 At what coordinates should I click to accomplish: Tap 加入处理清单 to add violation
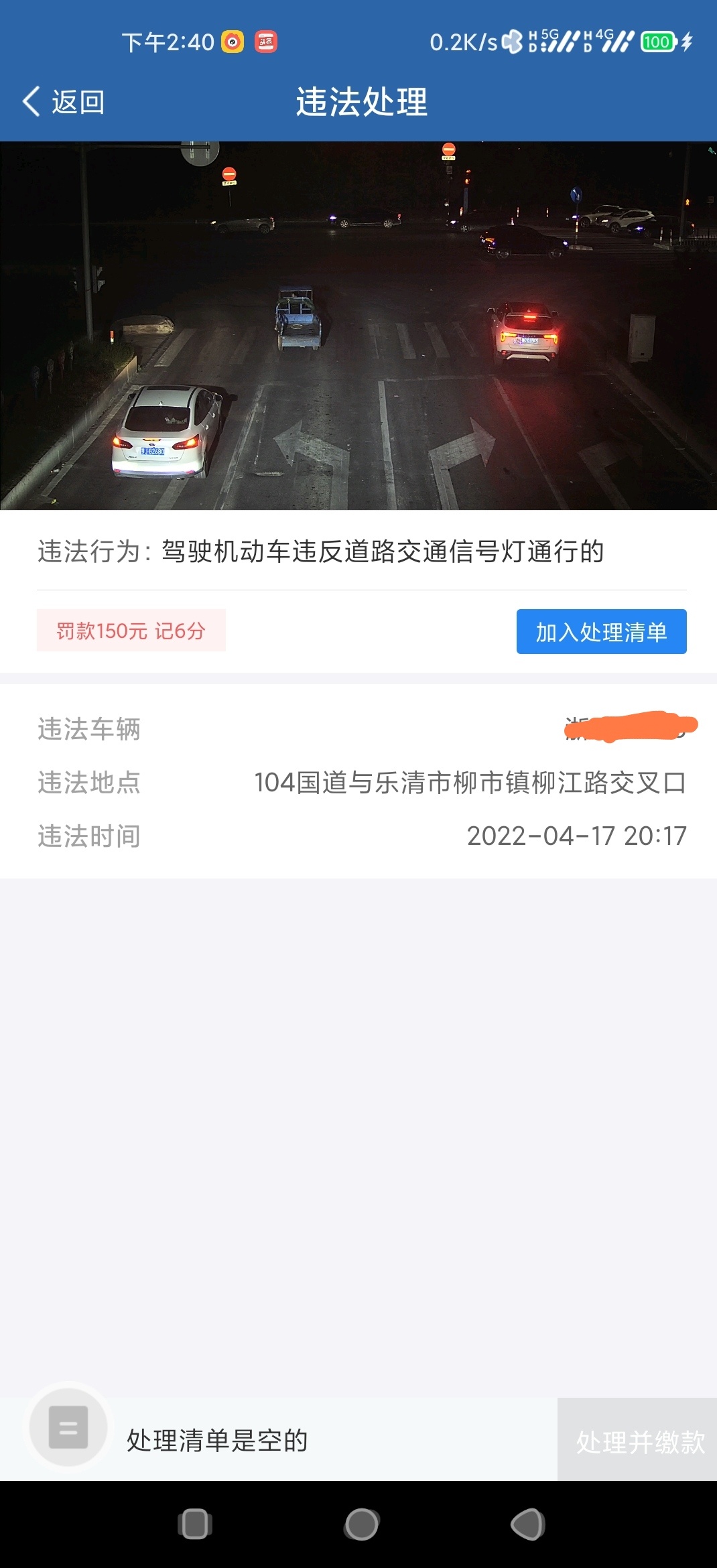[x=601, y=631]
